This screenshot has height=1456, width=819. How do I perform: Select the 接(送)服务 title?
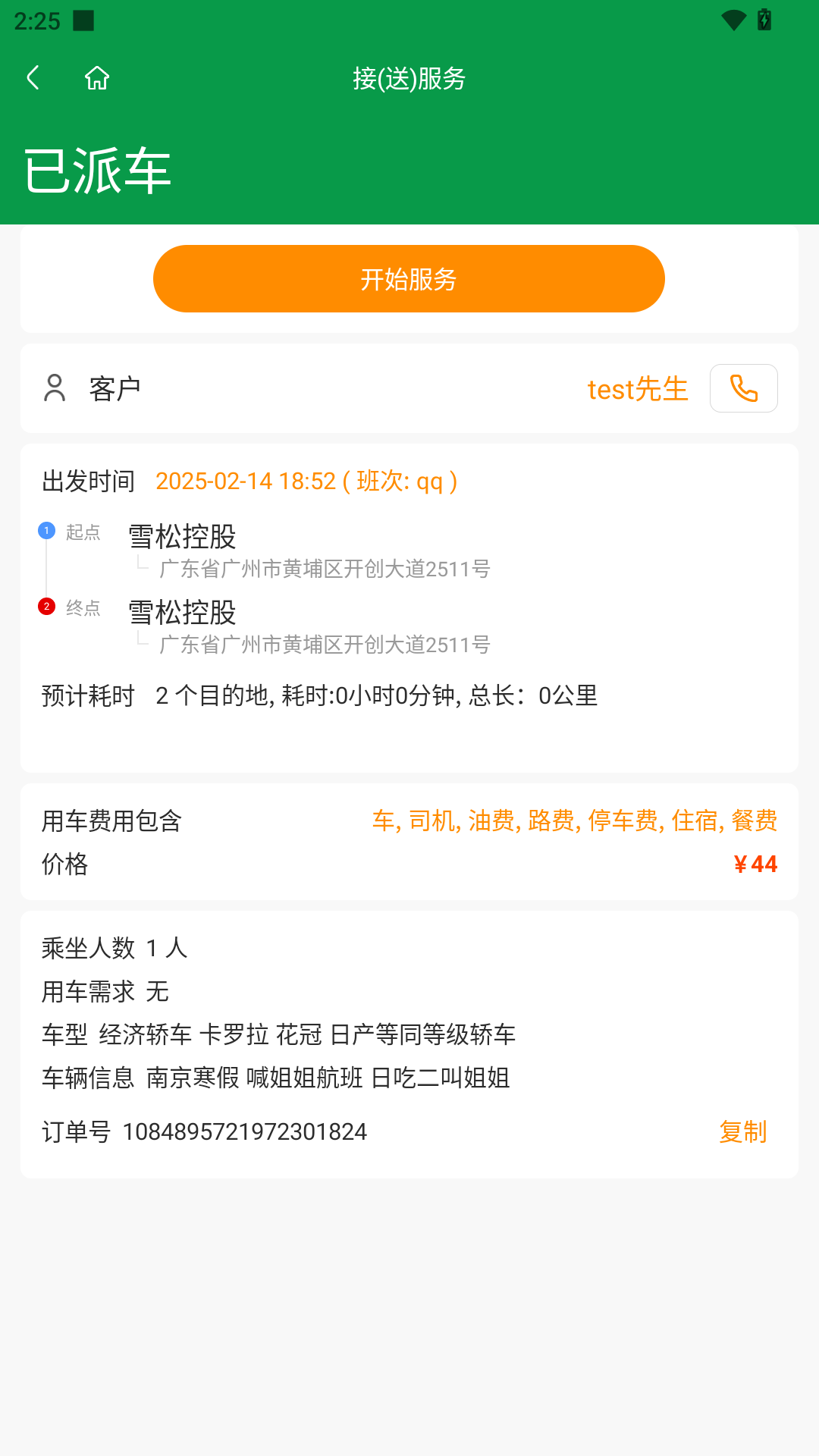(409, 78)
